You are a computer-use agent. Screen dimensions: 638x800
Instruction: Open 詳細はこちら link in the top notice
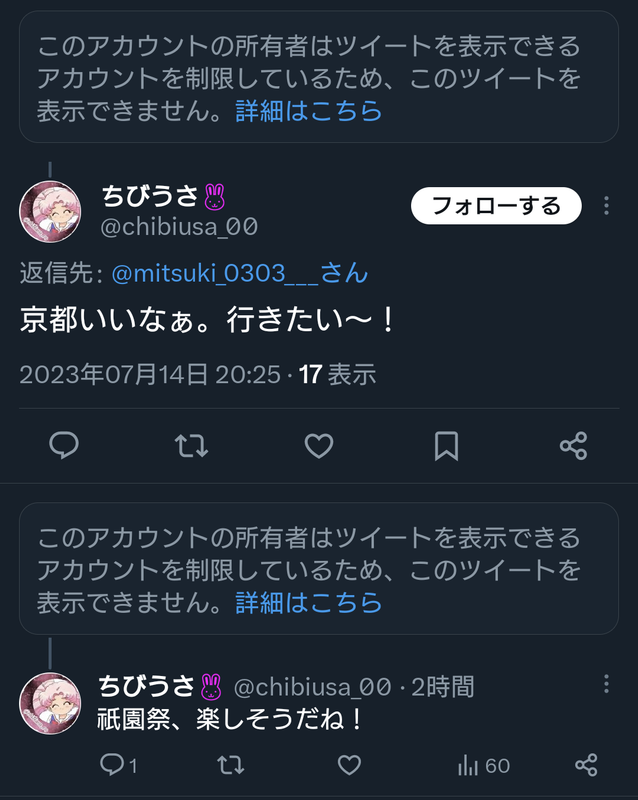point(309,110)
